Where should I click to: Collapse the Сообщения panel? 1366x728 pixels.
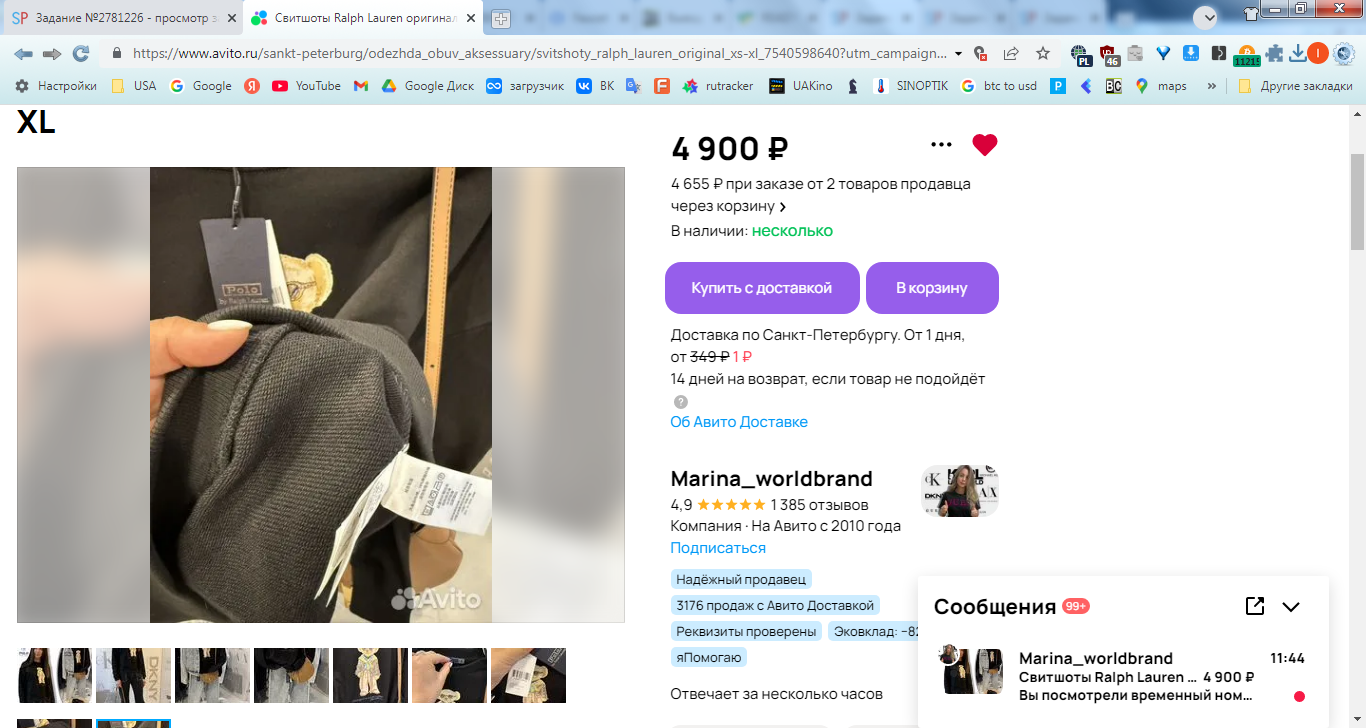pos(1291,607)
